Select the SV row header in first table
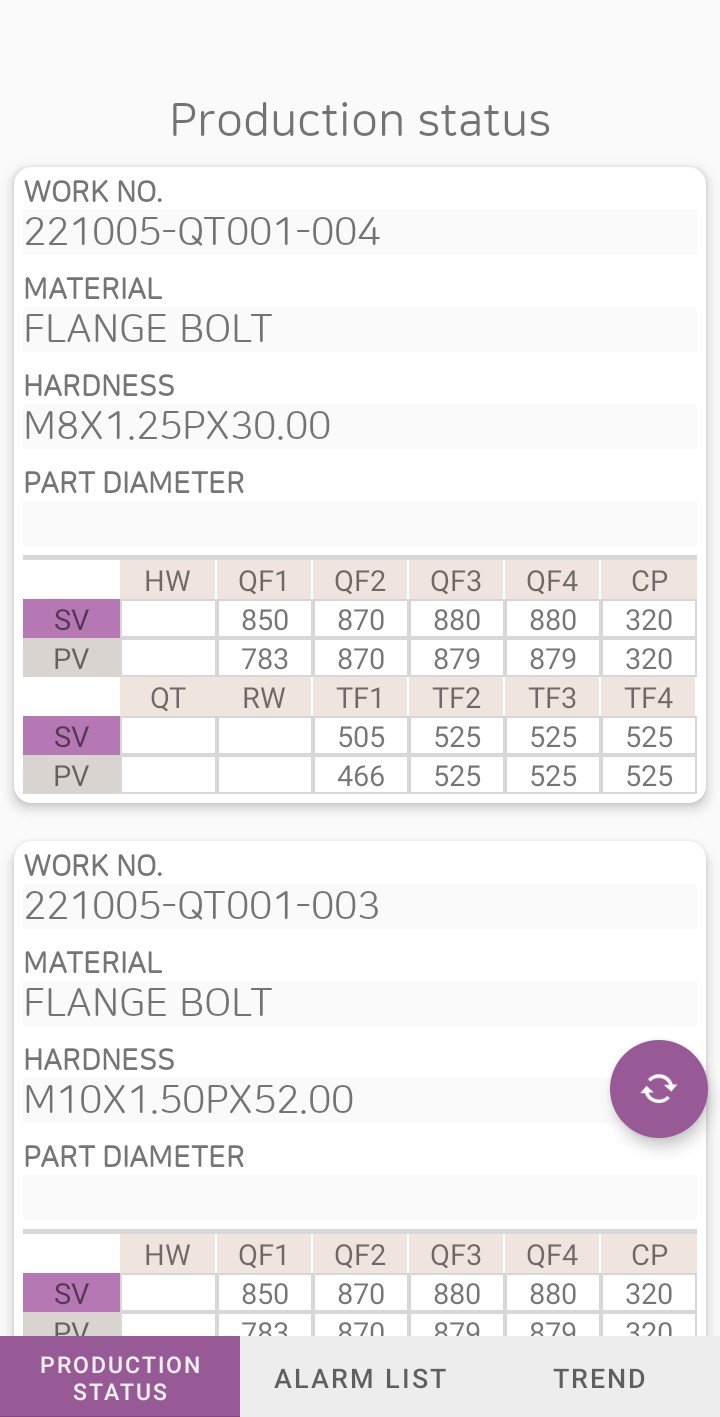The image size is (720, 1417). click(x=71, y=619)
